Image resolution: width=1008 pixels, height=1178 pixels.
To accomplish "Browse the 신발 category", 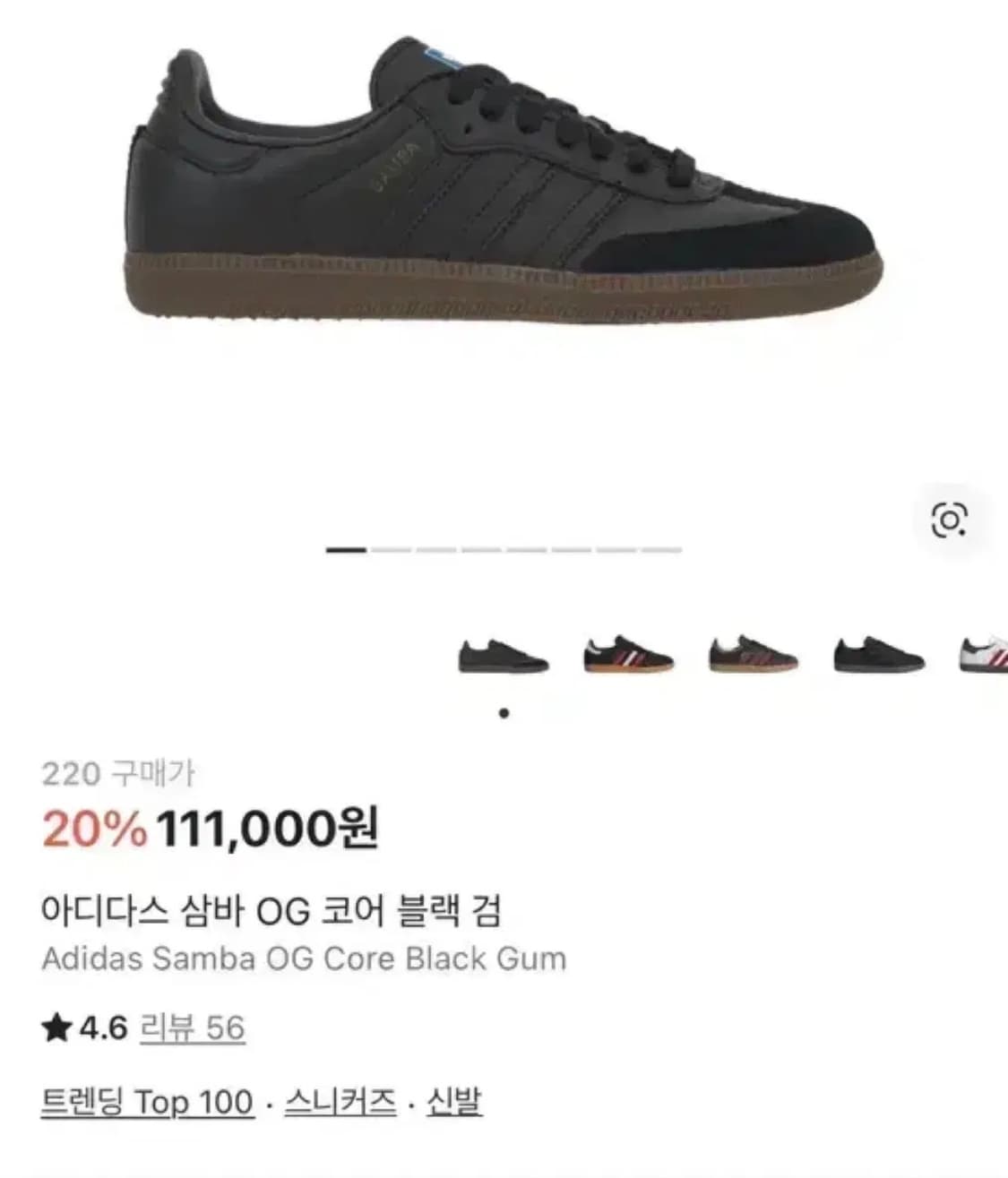I will click(x=452, y=1105).
